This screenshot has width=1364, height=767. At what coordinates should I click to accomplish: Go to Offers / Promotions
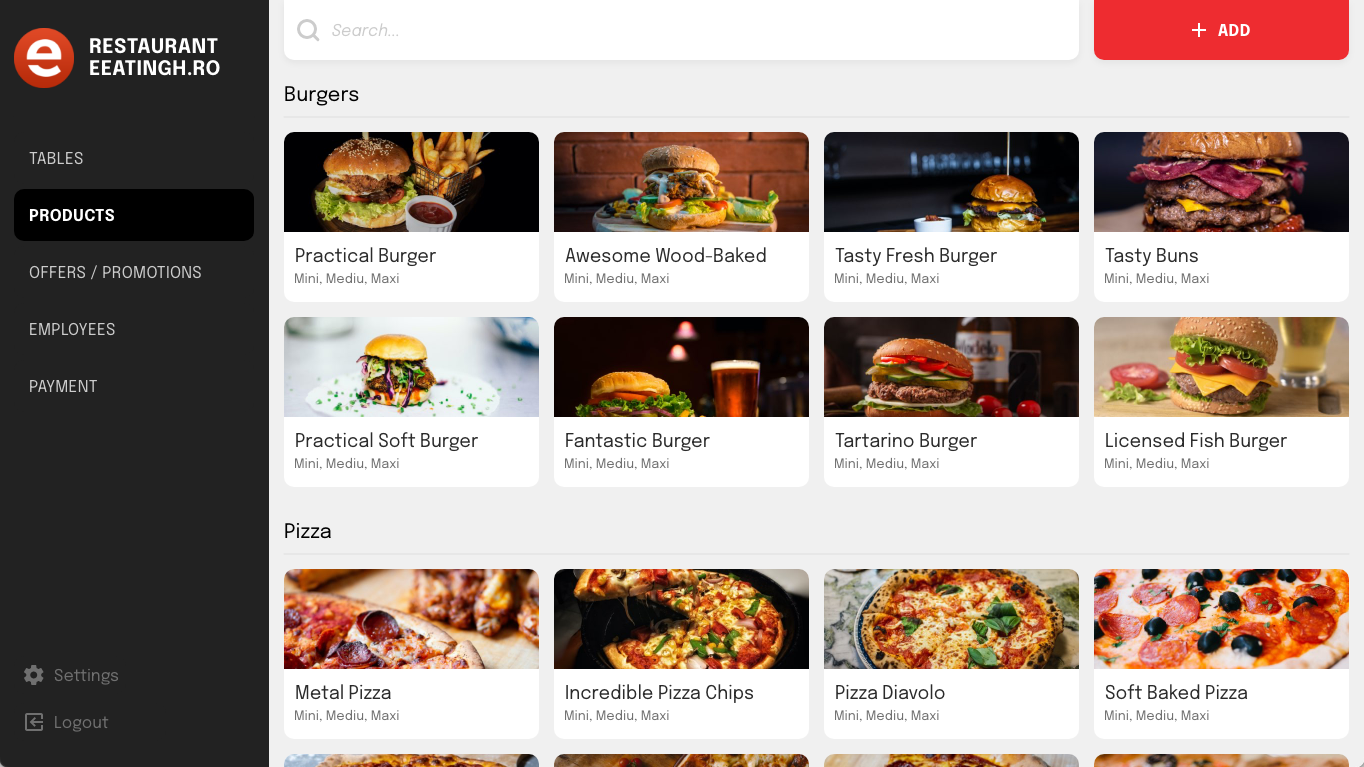click(115, 272)
